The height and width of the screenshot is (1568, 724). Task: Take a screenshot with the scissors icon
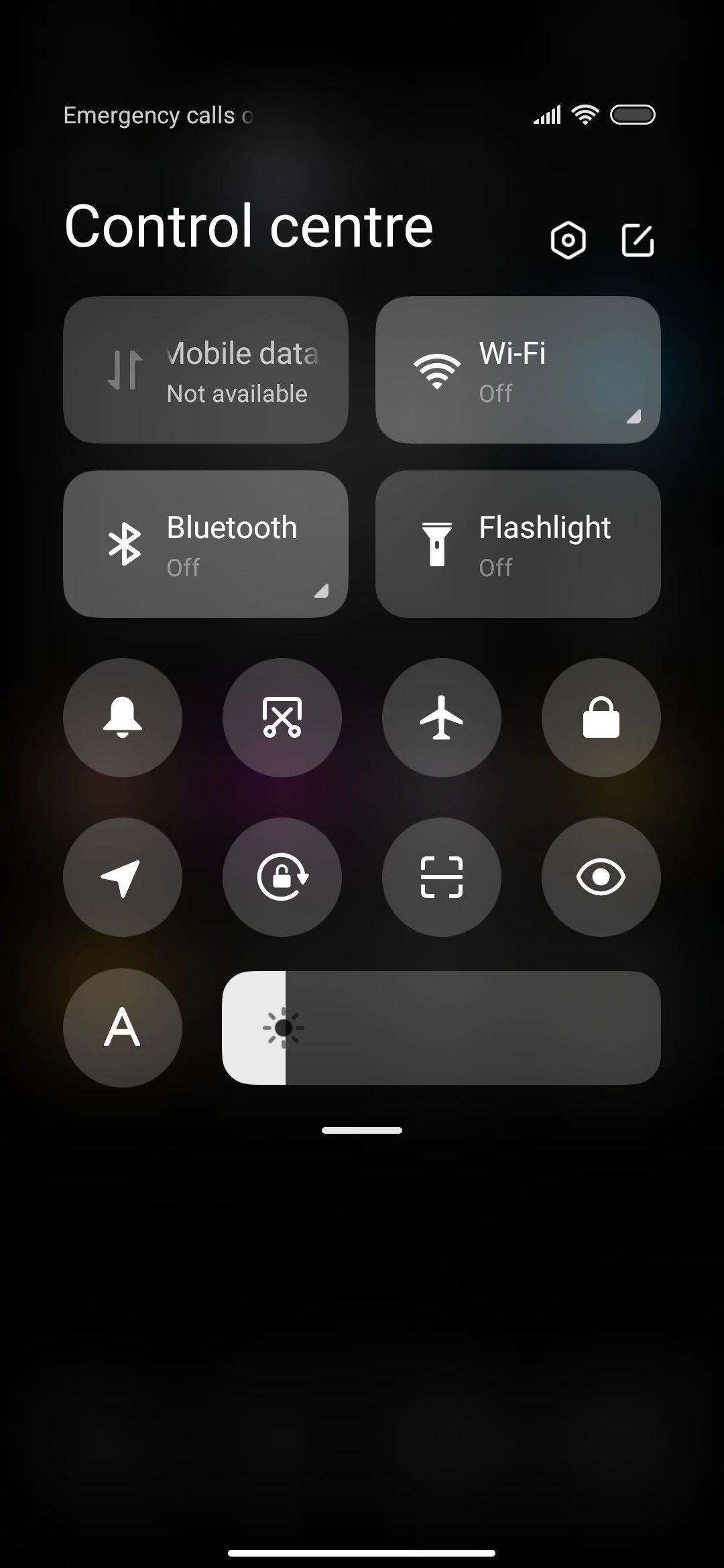click(x=282, y=718)
